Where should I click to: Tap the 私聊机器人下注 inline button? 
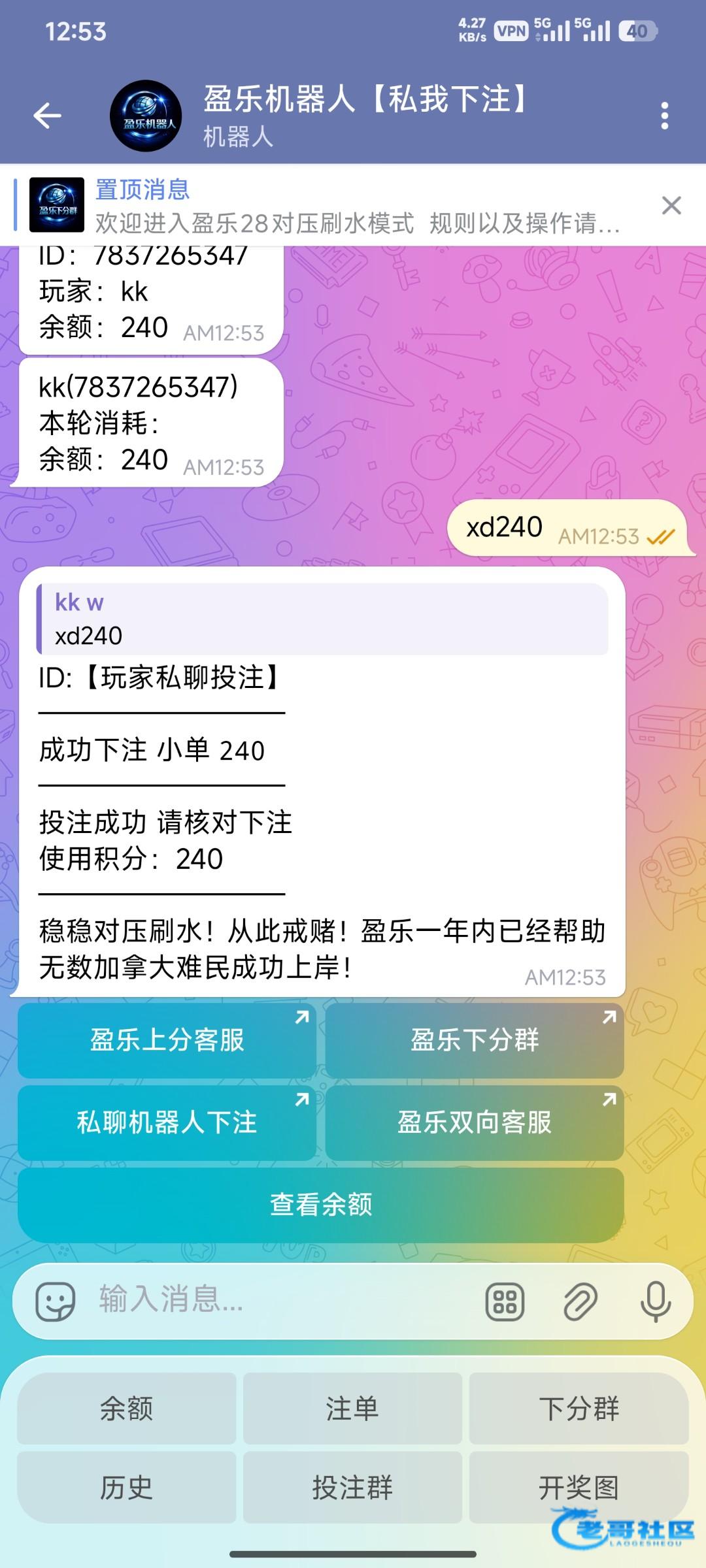click(167, 1122)
